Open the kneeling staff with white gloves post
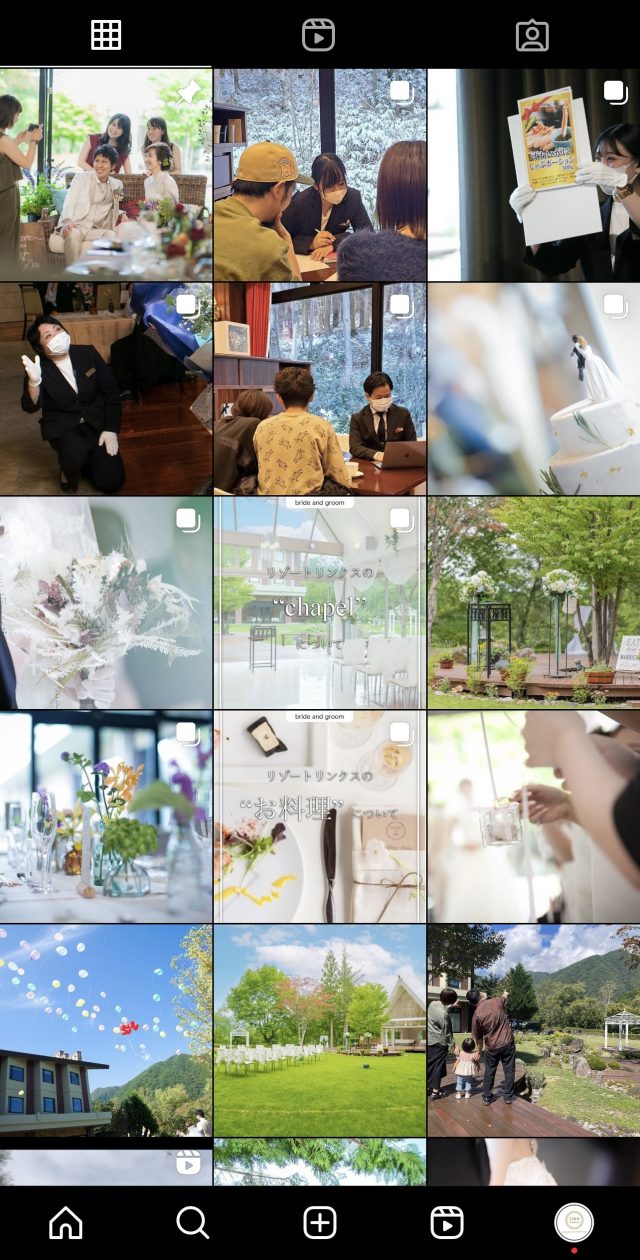 coord(105,388)
